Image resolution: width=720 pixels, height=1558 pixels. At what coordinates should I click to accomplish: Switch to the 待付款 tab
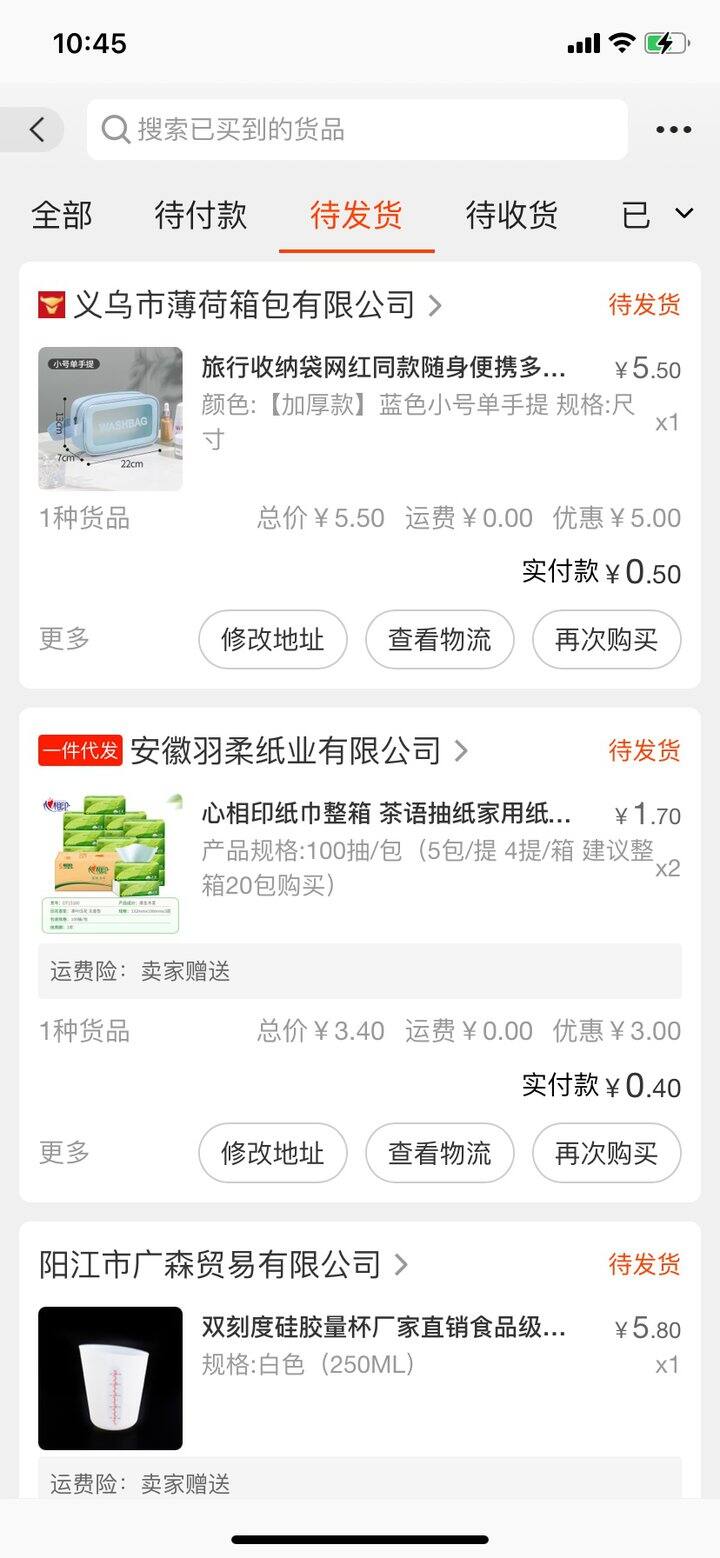point(201,215)
